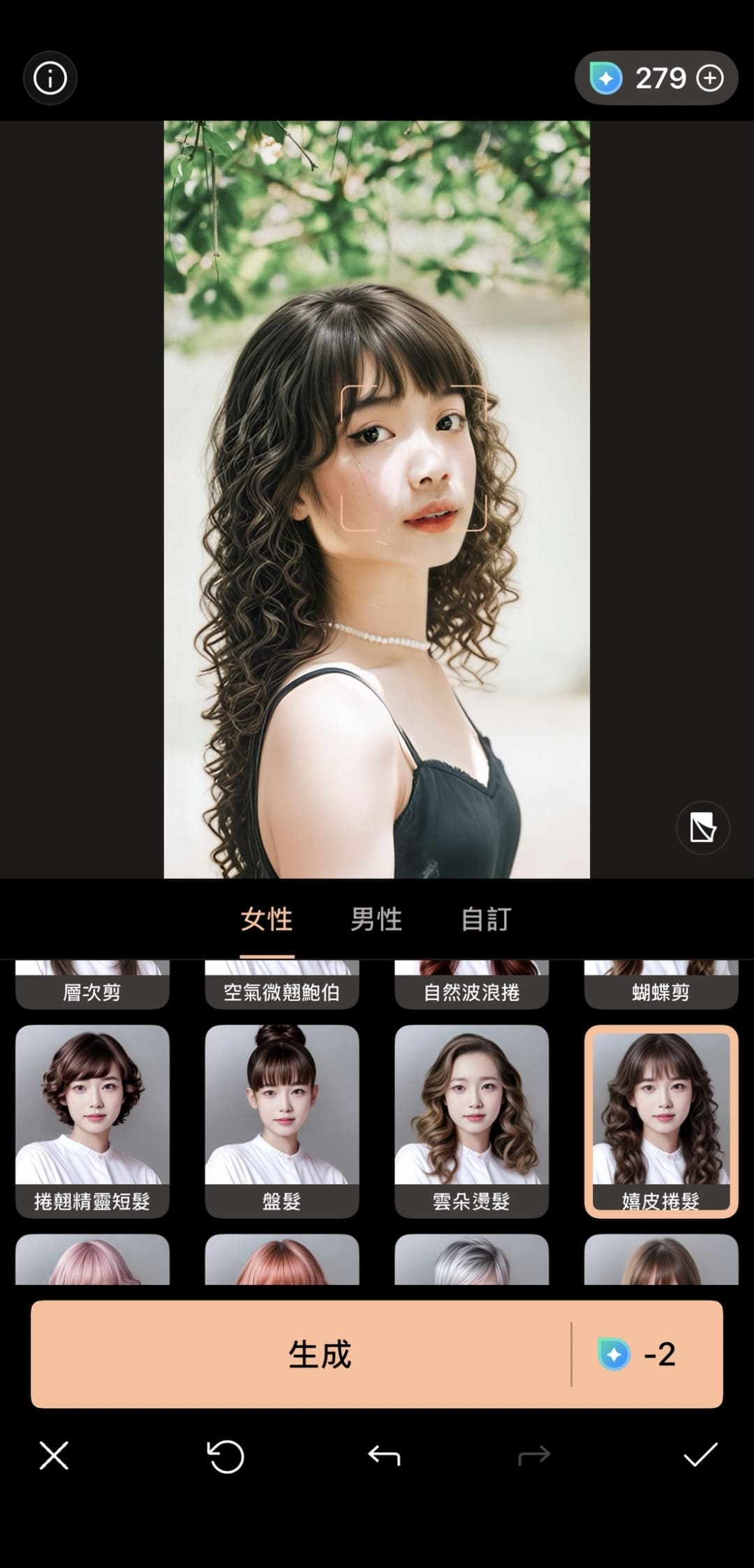Screen dimensions: 754x1568
Task: Tap the before/after compare icon
Action: (x=702, y=828)
